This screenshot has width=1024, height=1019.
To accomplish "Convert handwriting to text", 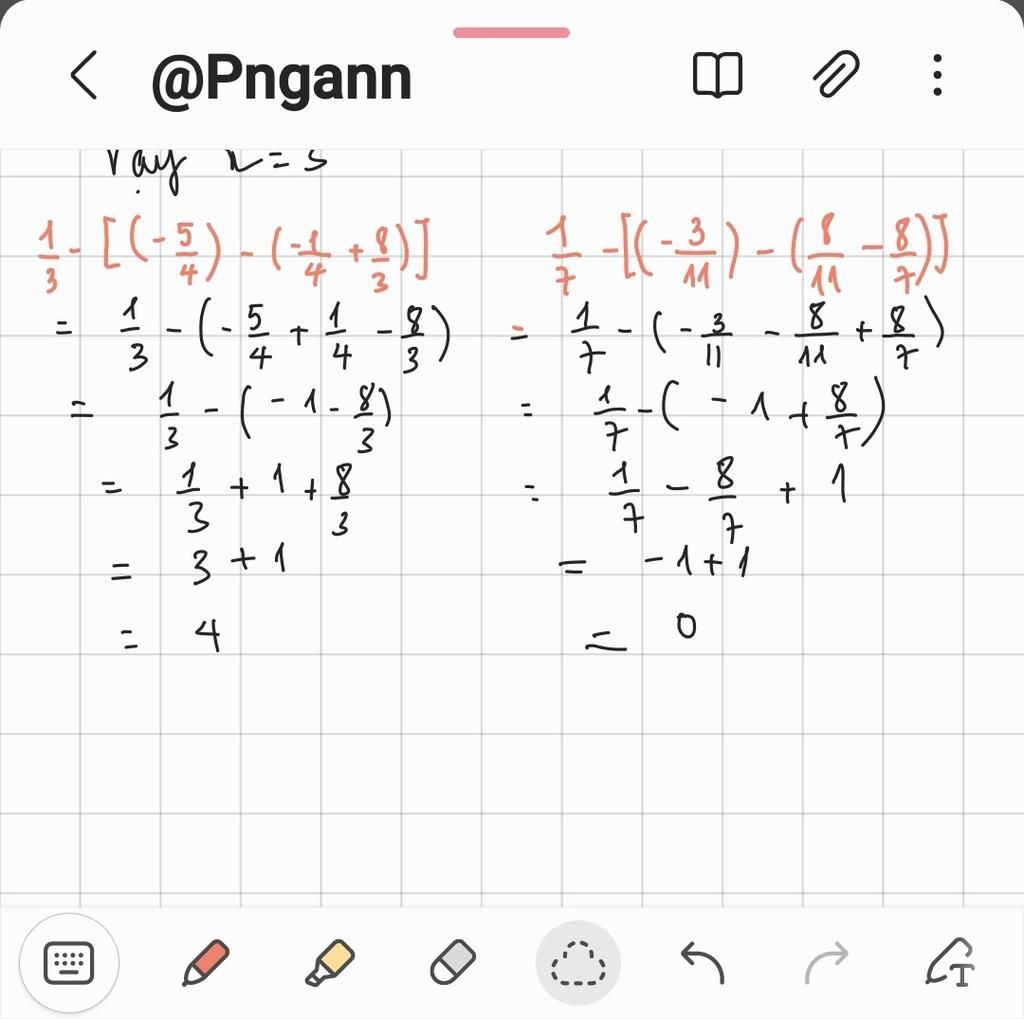I will click(949, 963).
